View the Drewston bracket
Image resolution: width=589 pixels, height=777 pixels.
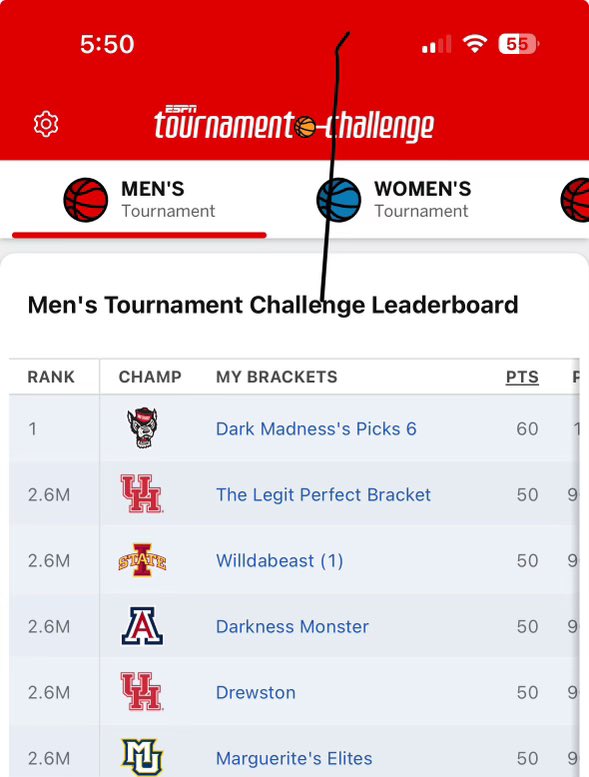click(256, 692)
